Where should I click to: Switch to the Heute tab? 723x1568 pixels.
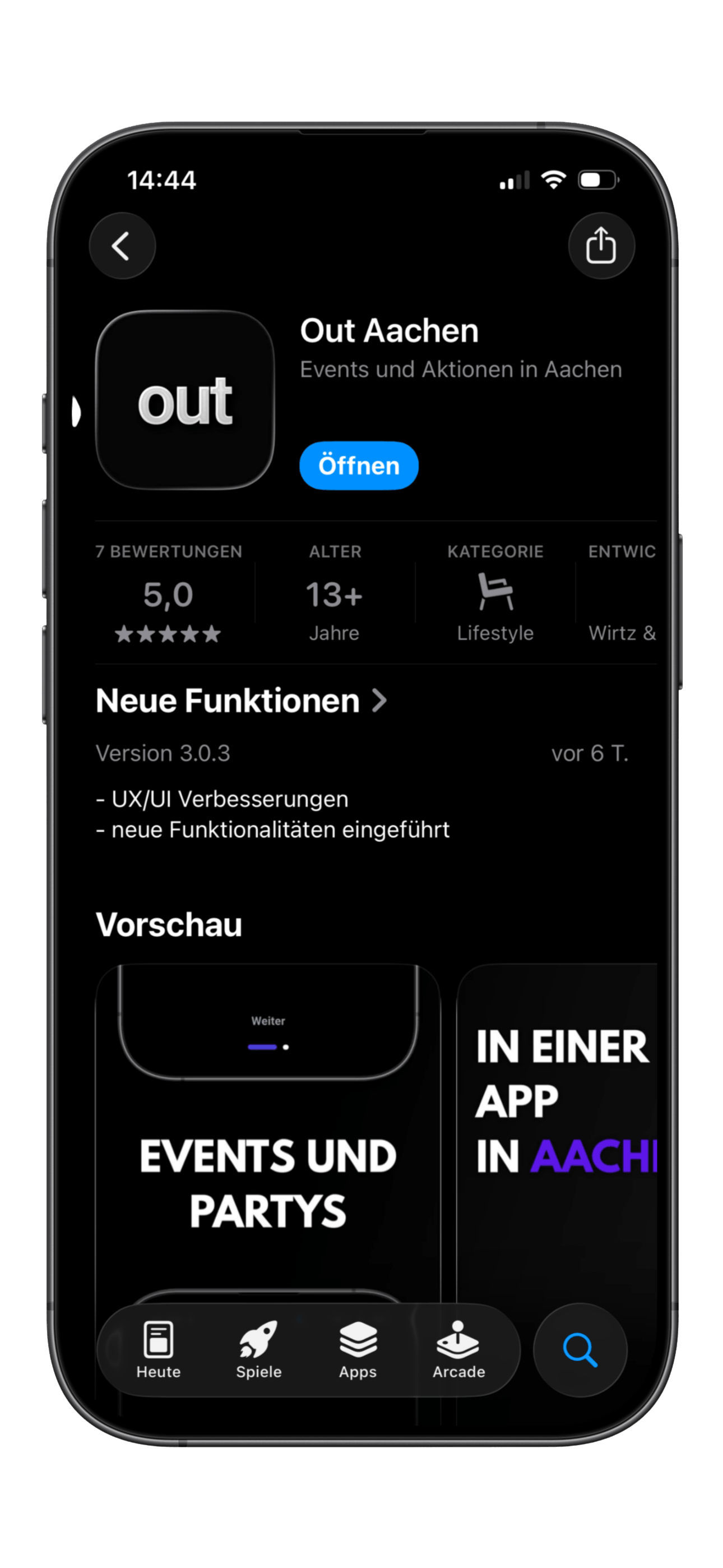click(158, 1349)
